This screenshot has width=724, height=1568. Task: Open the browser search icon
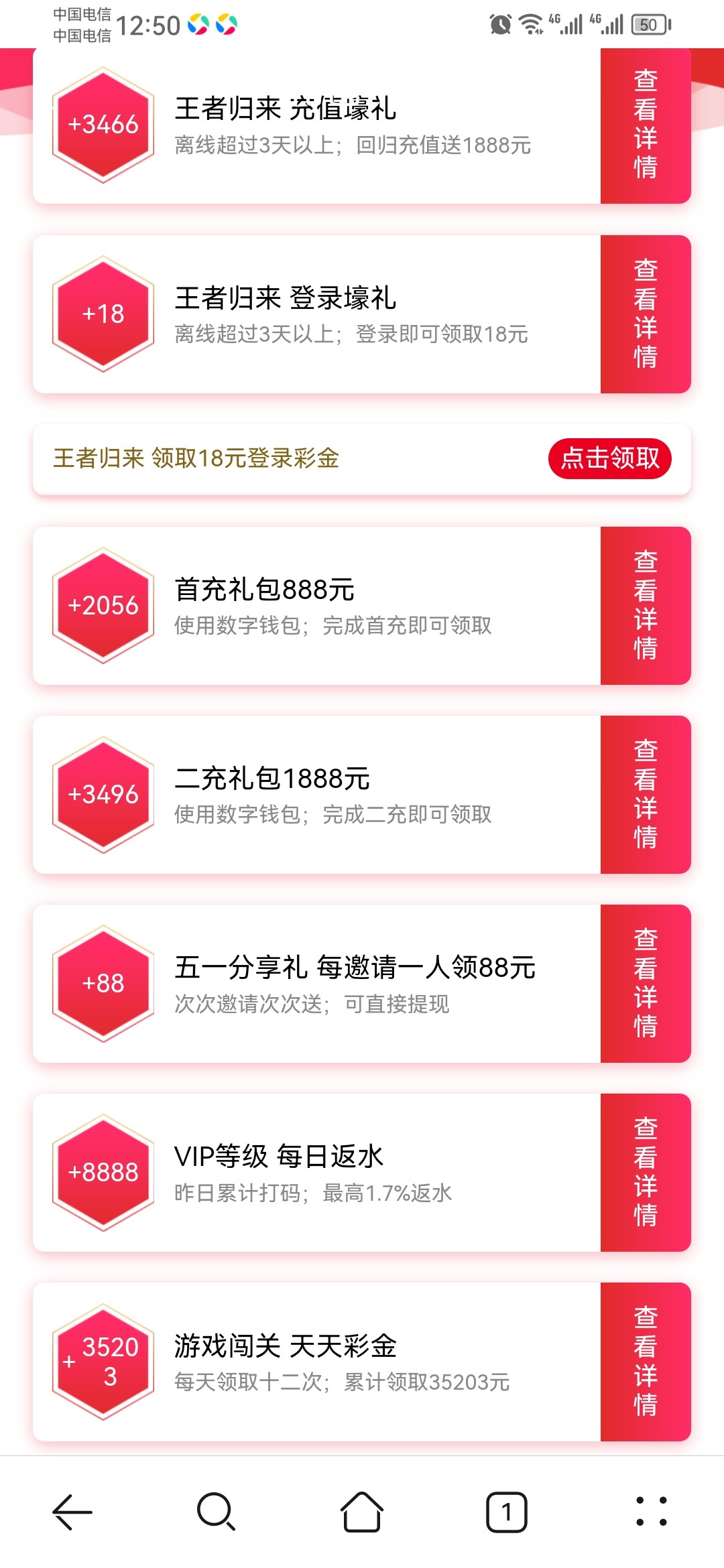pyautogui.click(x=217, y=1512)
